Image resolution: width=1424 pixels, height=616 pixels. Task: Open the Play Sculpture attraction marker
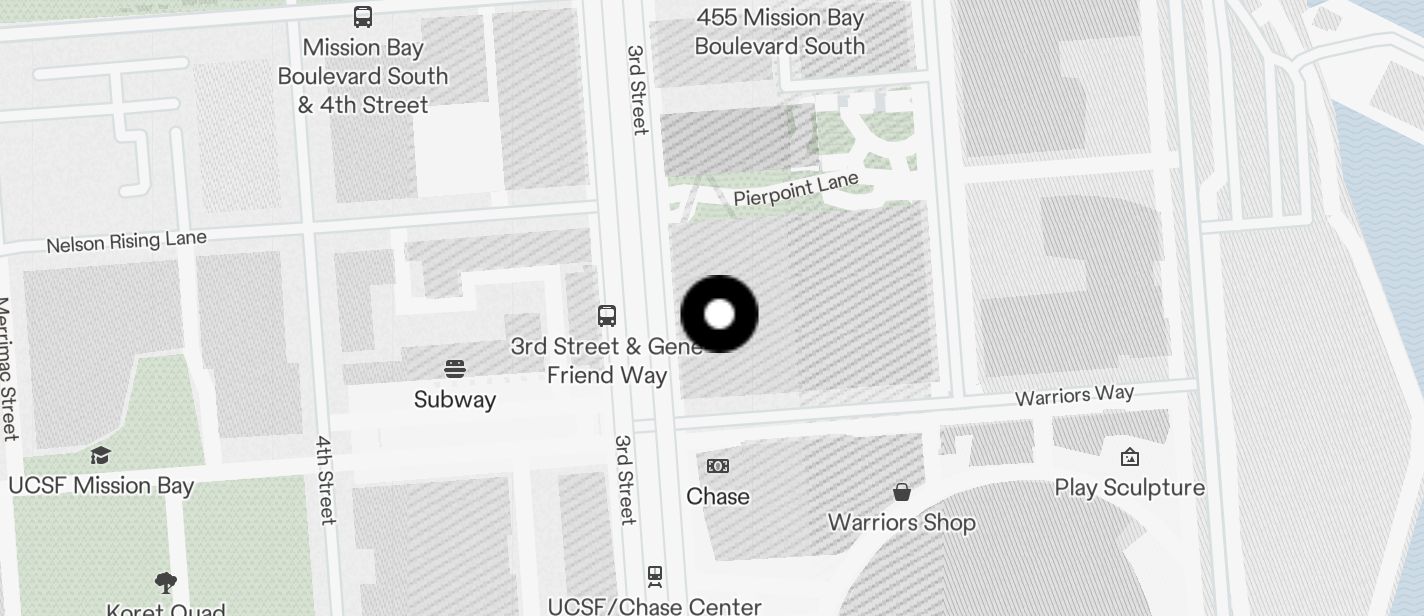1130,458
